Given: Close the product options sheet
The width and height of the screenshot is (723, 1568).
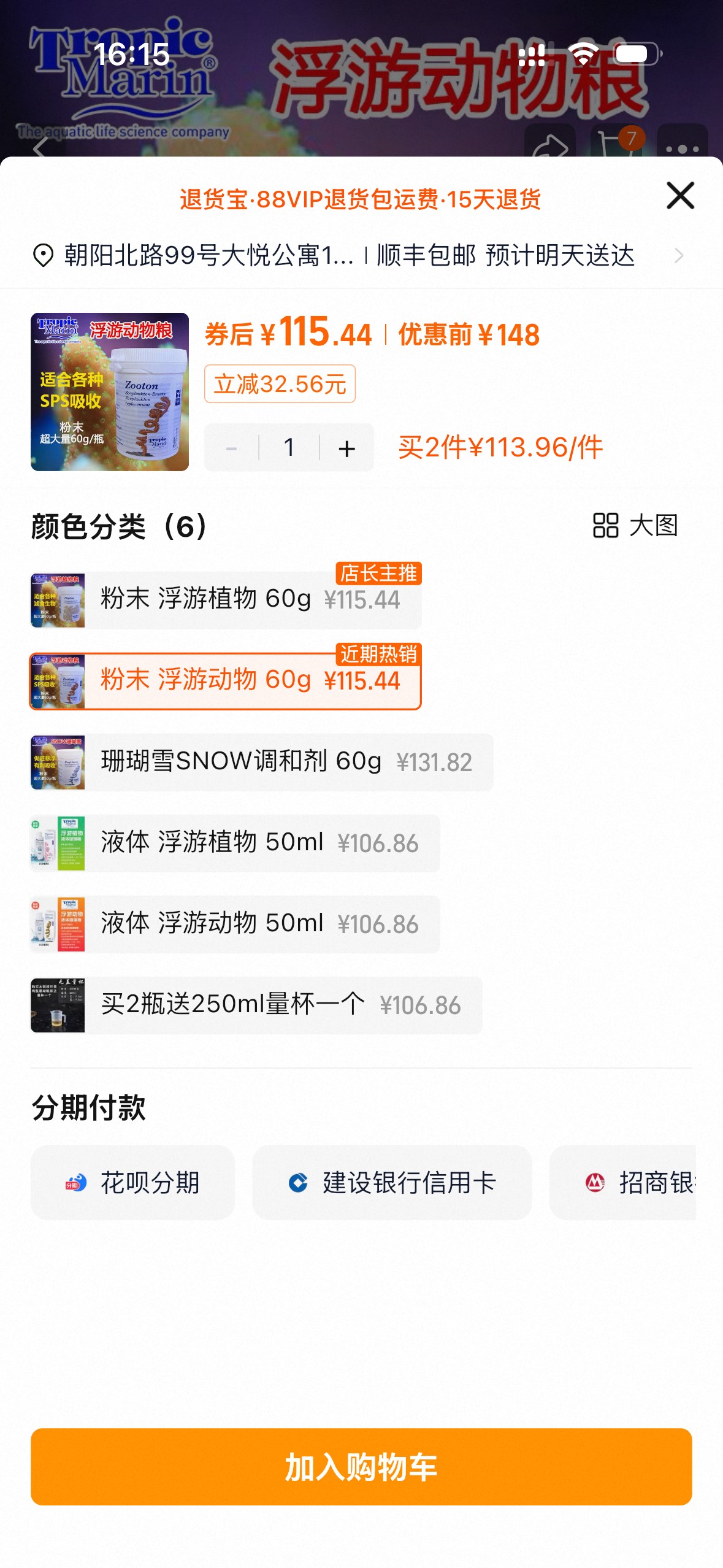Looking at the screenshot, I should 680,196.
